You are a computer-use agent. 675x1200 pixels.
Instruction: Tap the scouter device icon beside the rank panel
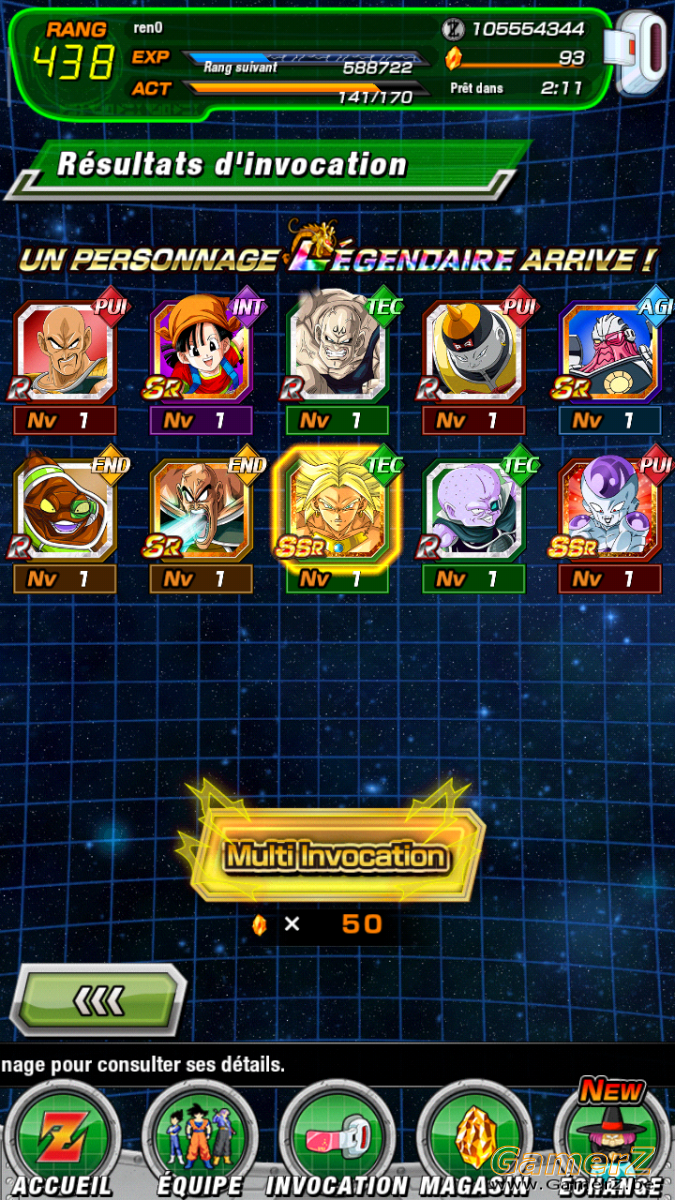click(643, 53)
